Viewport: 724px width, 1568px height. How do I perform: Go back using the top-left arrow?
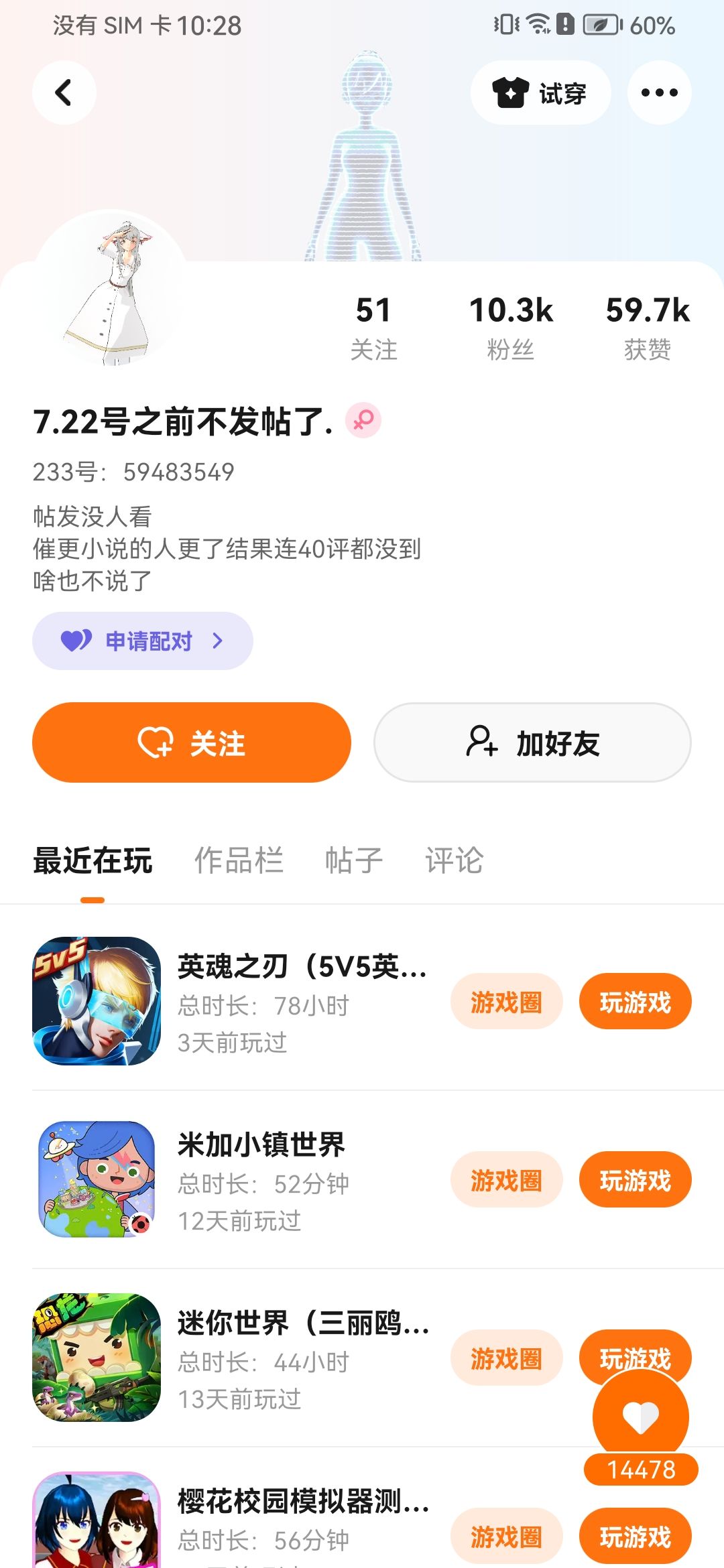[64, 92]
